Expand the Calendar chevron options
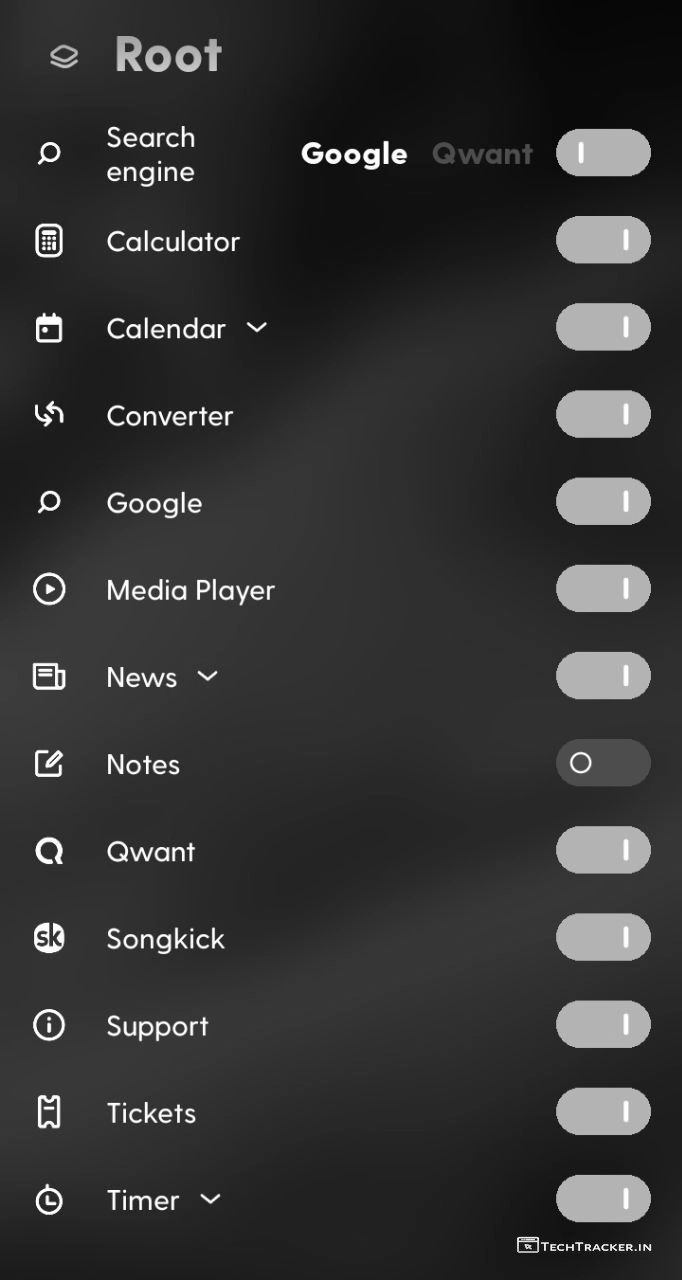682x1280 pixels. click(257, 327)
